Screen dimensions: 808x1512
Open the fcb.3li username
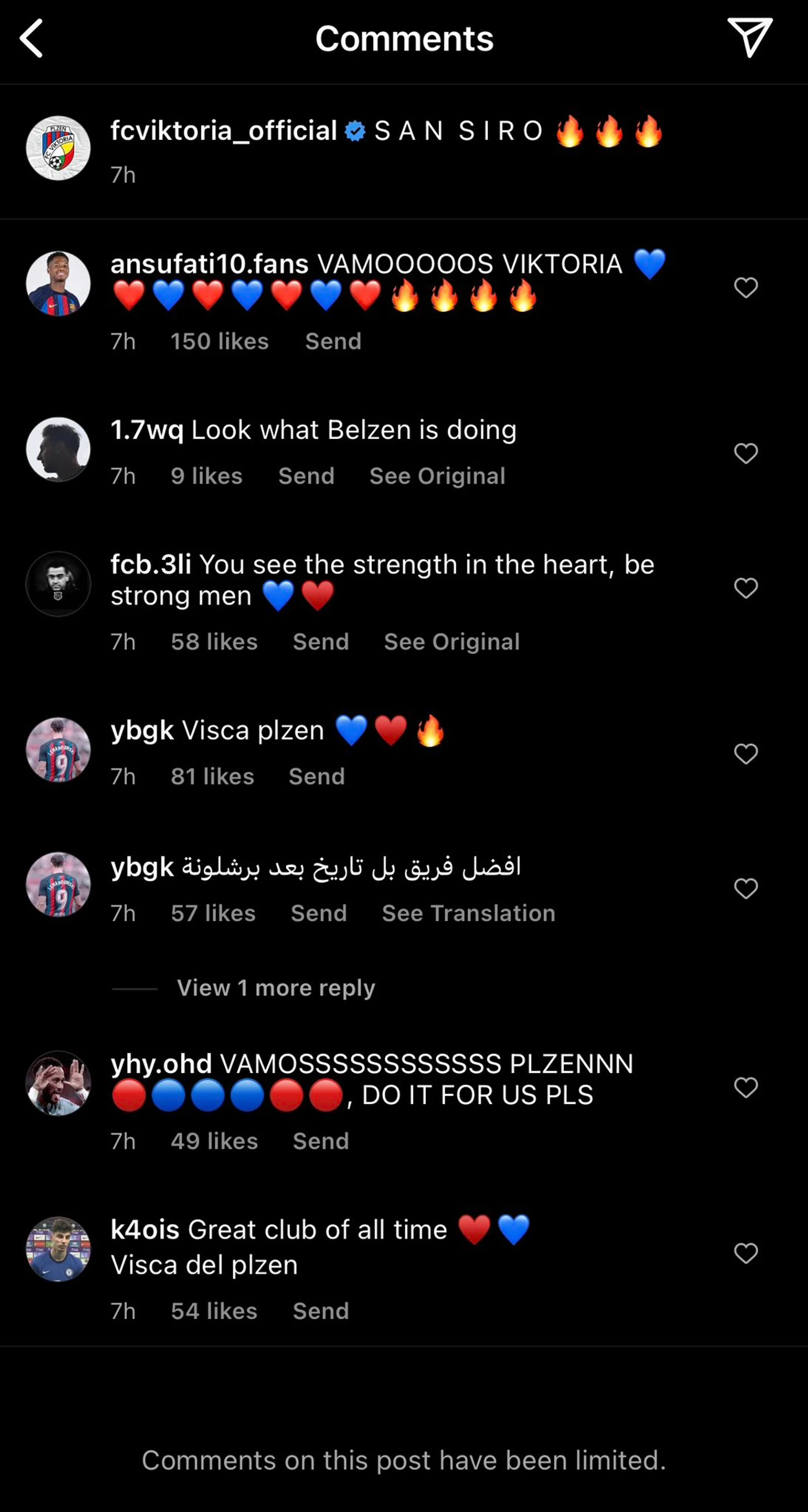[x=151, y=565]
